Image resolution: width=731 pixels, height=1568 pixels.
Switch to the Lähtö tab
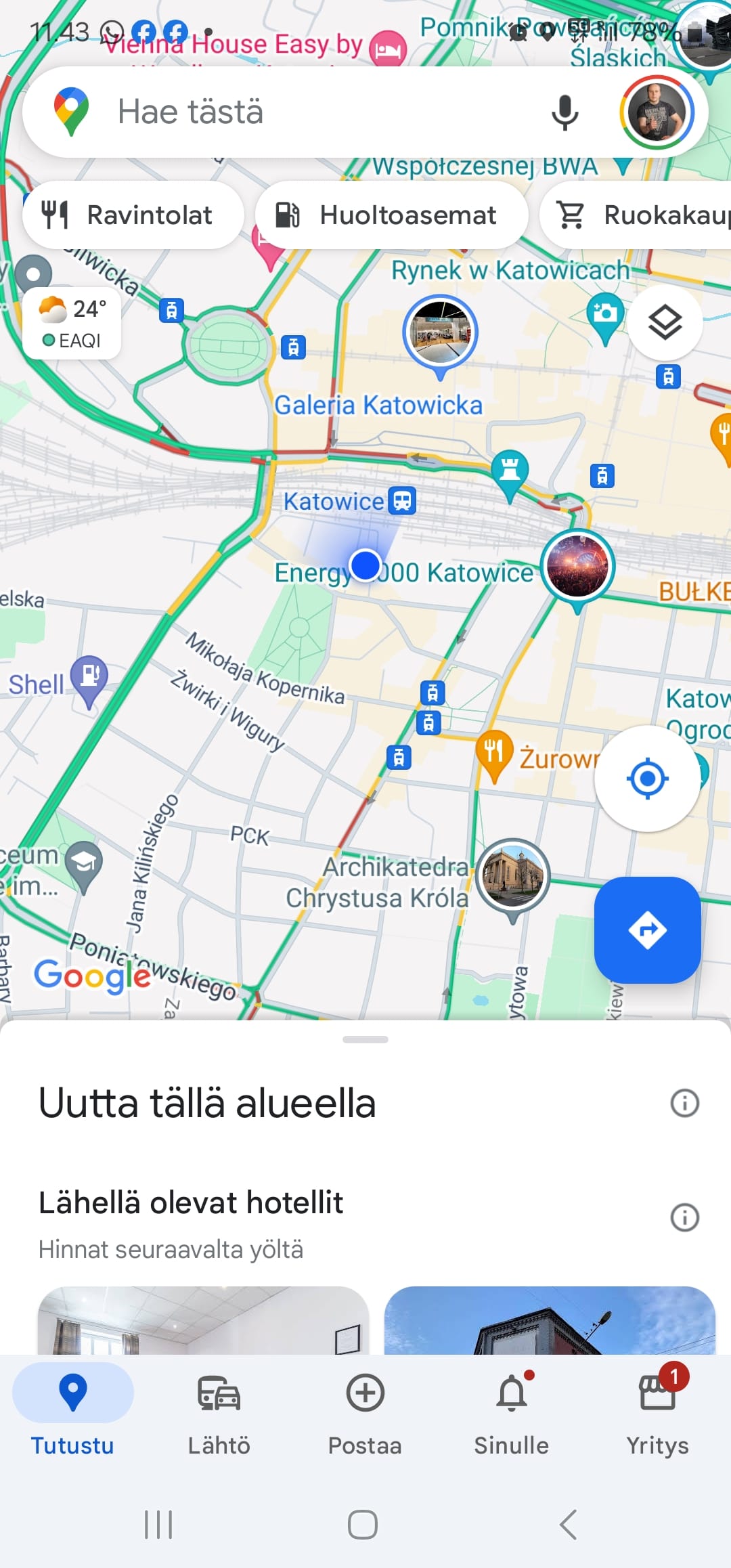click(x=219, y=1411)
